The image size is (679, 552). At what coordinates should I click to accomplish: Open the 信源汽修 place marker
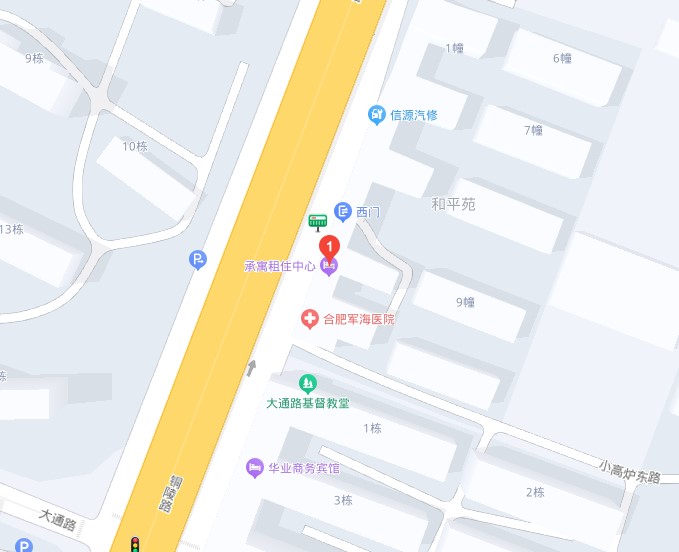(x=377, y=114)
